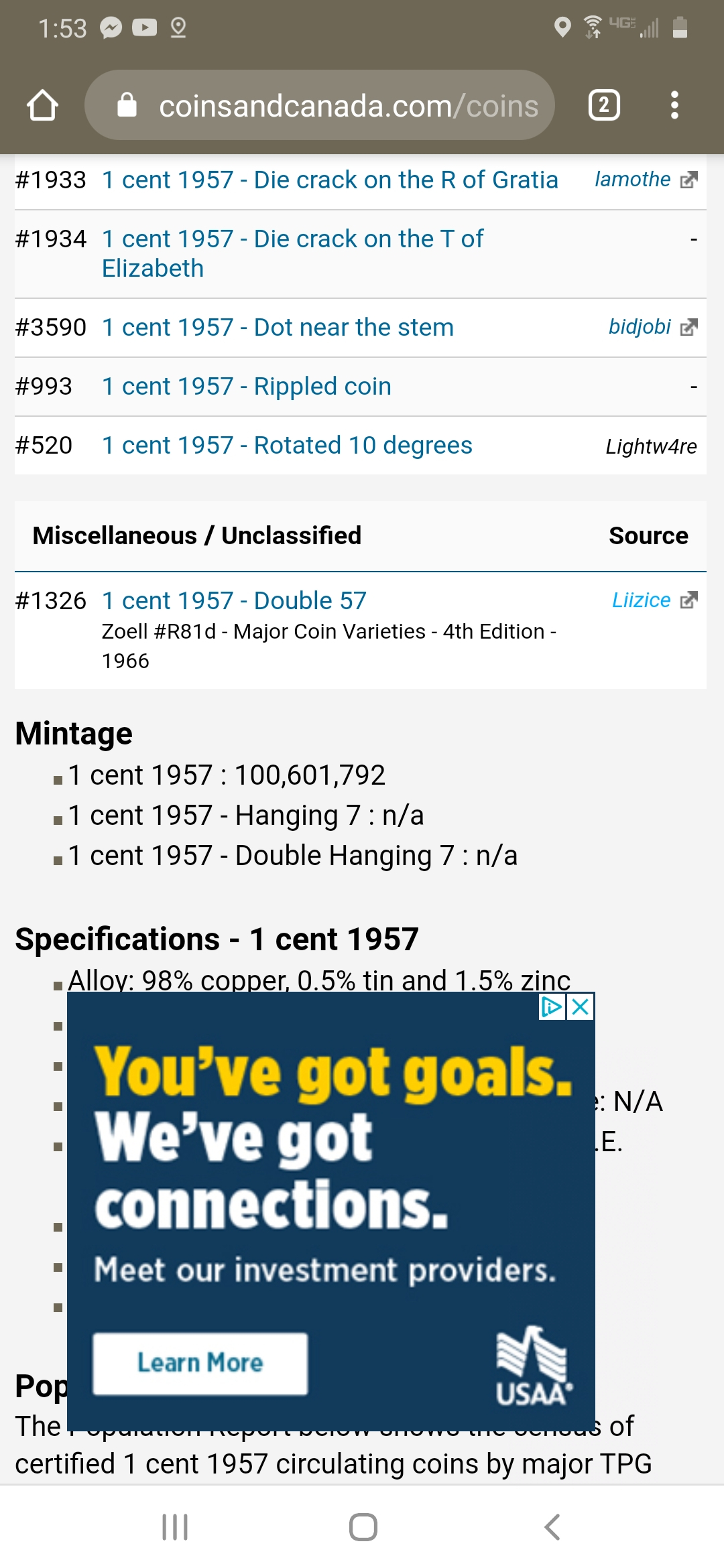The height and width of the screenshot is (1568, 724).
Task: Open the tab switcher showing 2 tabs
Action: point(604,105)
